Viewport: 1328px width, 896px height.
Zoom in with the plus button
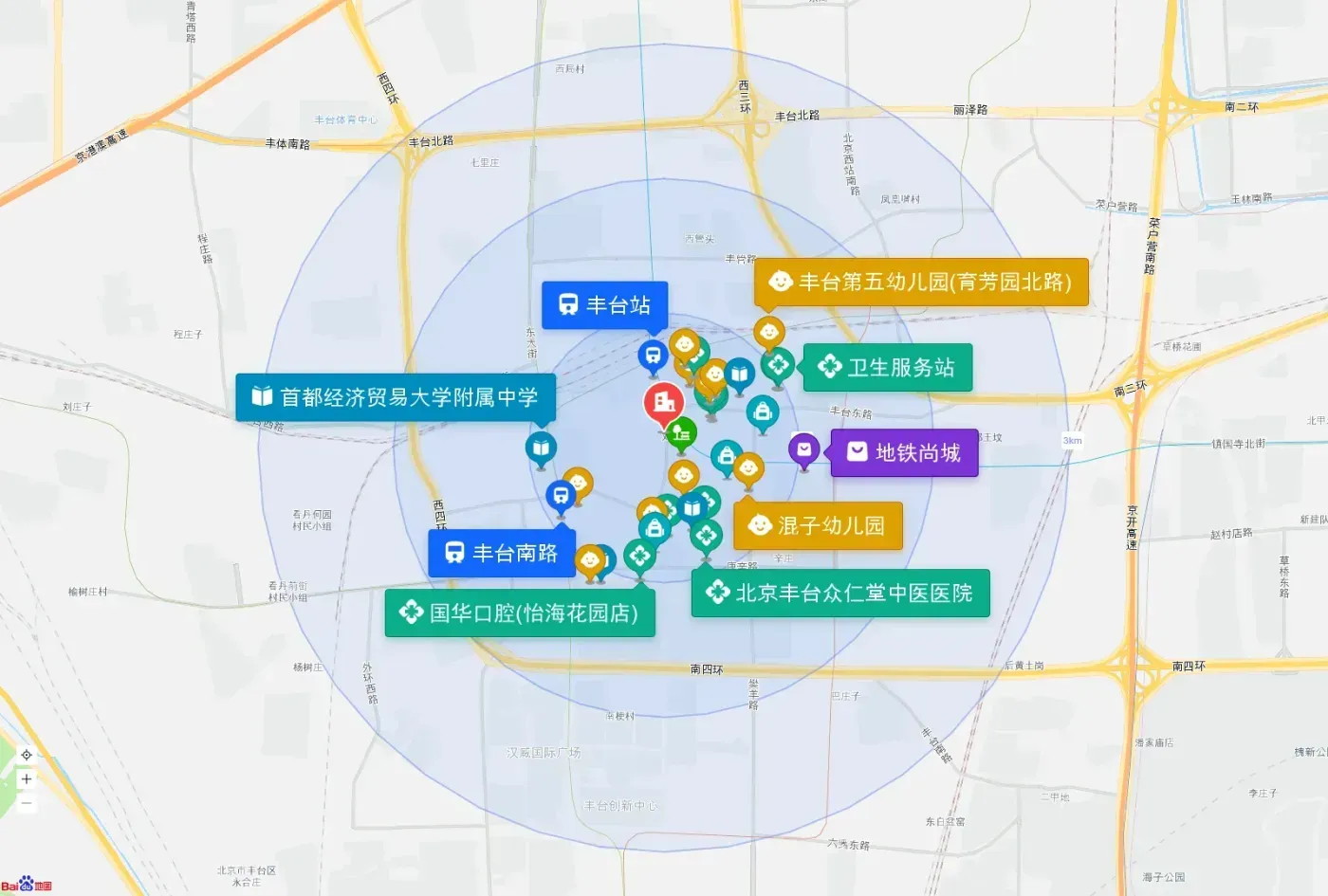[x=27, y=779]
